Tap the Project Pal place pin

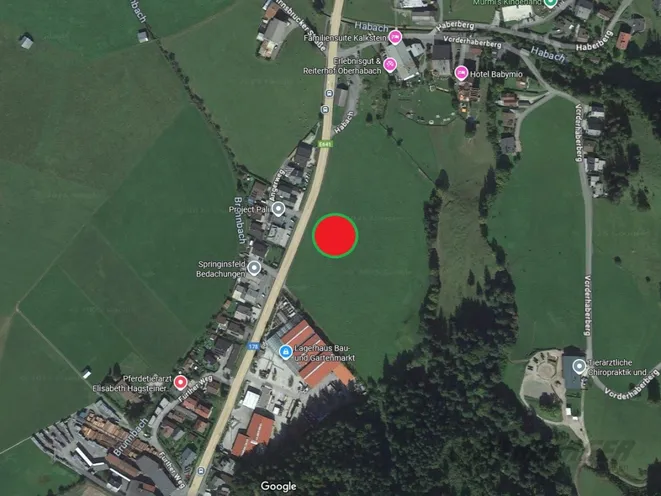[278, 209]
